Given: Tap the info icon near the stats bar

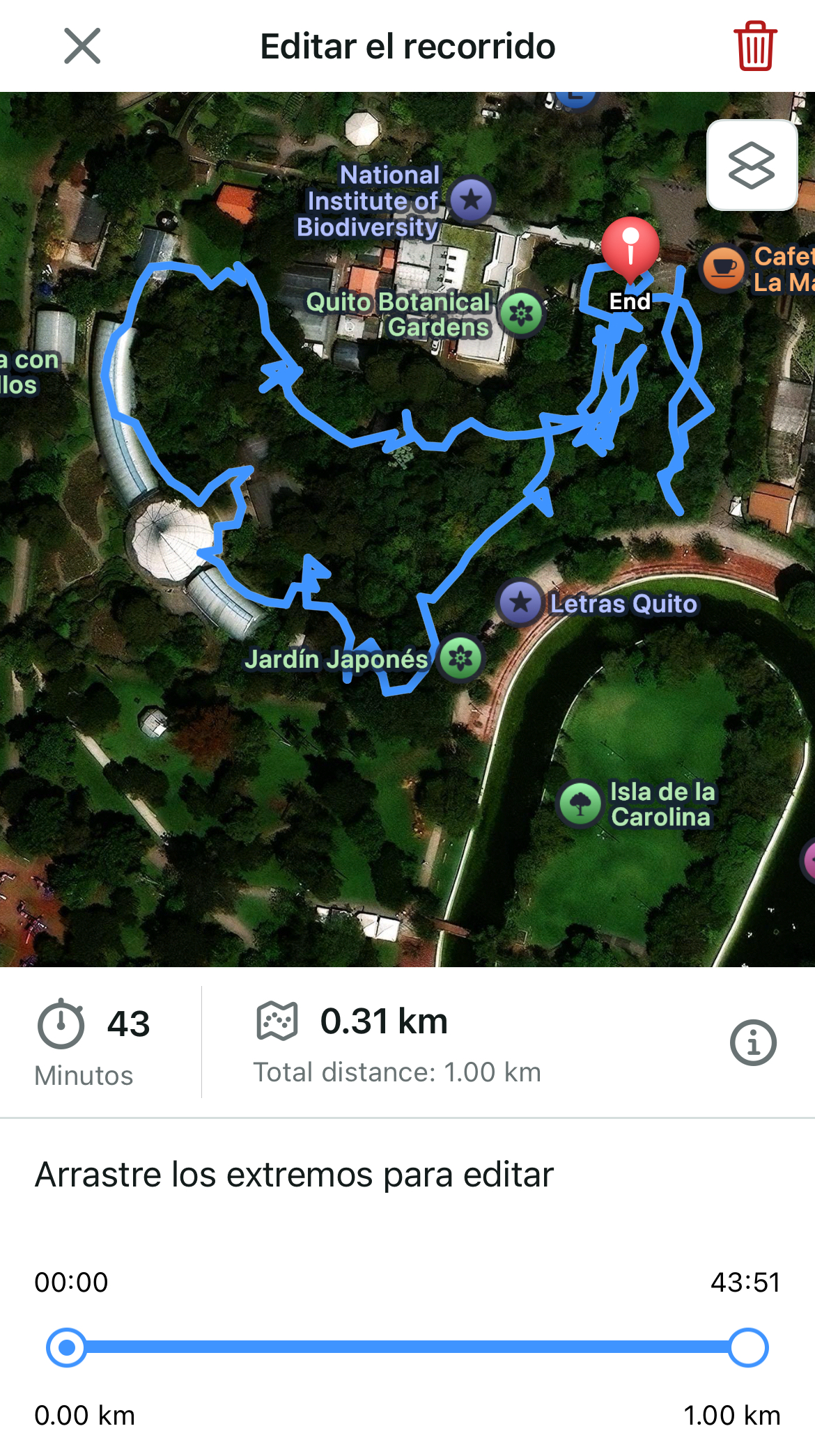Looking at the screenshot, I should 754,1042.
